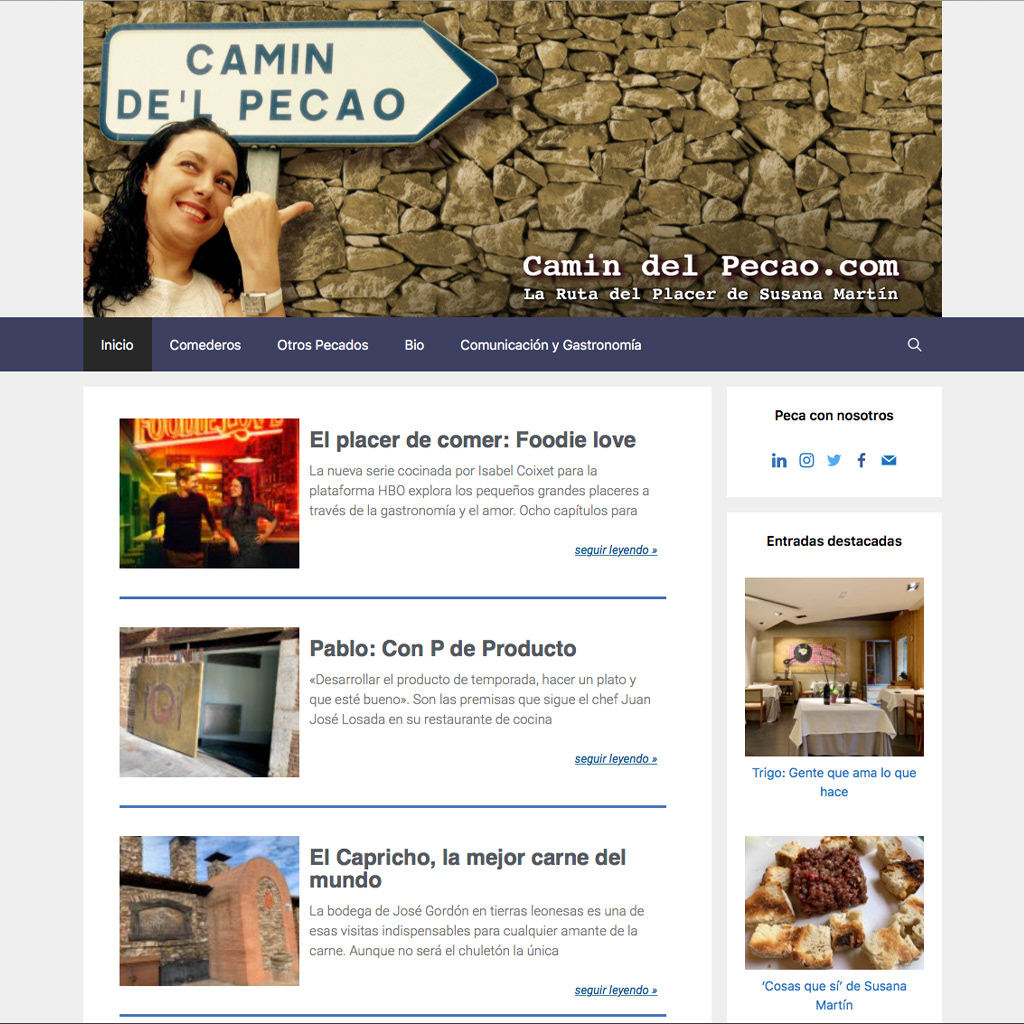This screenshot has width=1024, height=1024.
Task: Tap seguir leyendo under Foodie love
Action: [x=615, y=550]
